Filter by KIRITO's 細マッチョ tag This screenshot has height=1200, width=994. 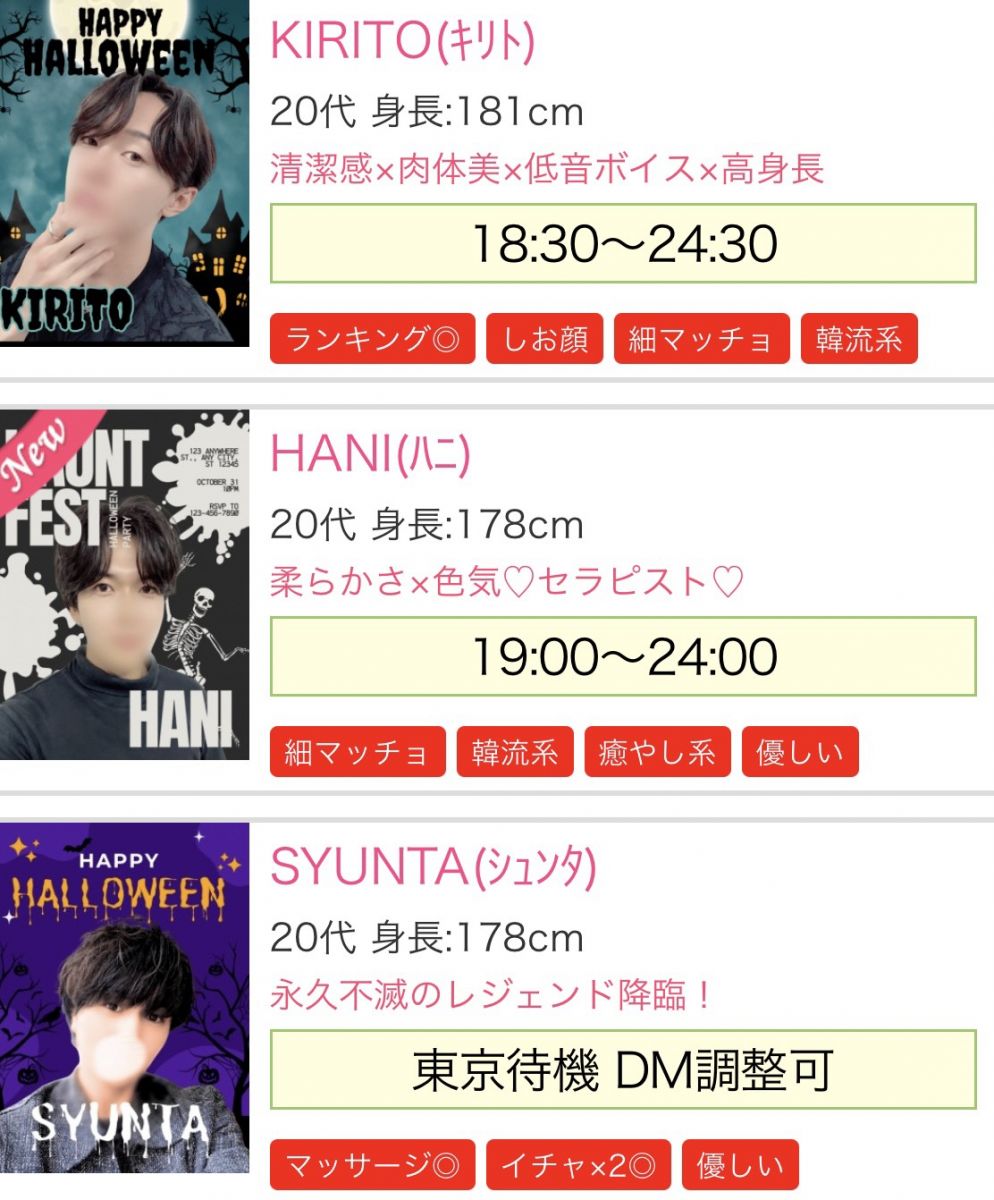[701, 339]
